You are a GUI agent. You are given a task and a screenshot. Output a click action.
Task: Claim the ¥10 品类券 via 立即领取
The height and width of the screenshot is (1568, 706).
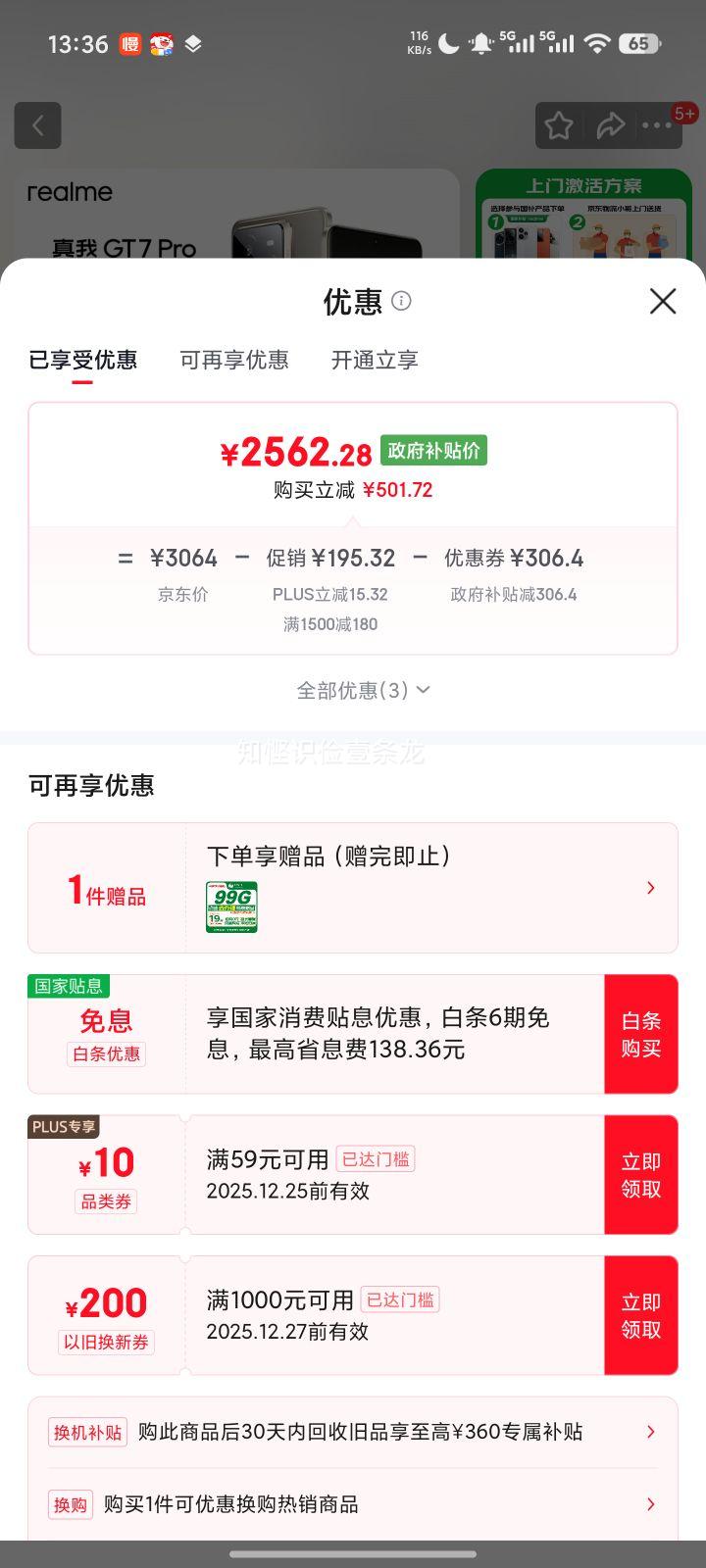coord(641,1174)
